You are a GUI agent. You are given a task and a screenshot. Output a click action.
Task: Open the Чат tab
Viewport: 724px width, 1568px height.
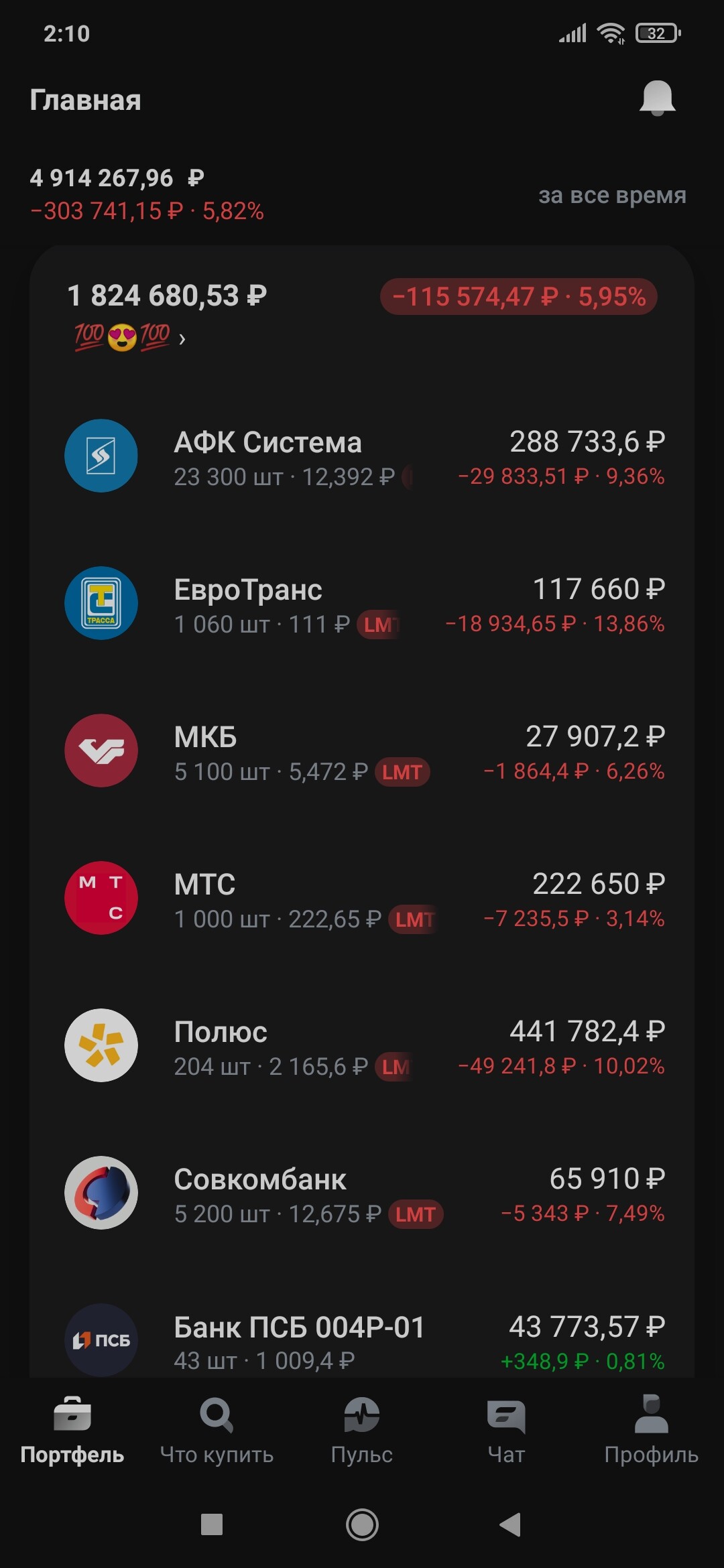506,1430
